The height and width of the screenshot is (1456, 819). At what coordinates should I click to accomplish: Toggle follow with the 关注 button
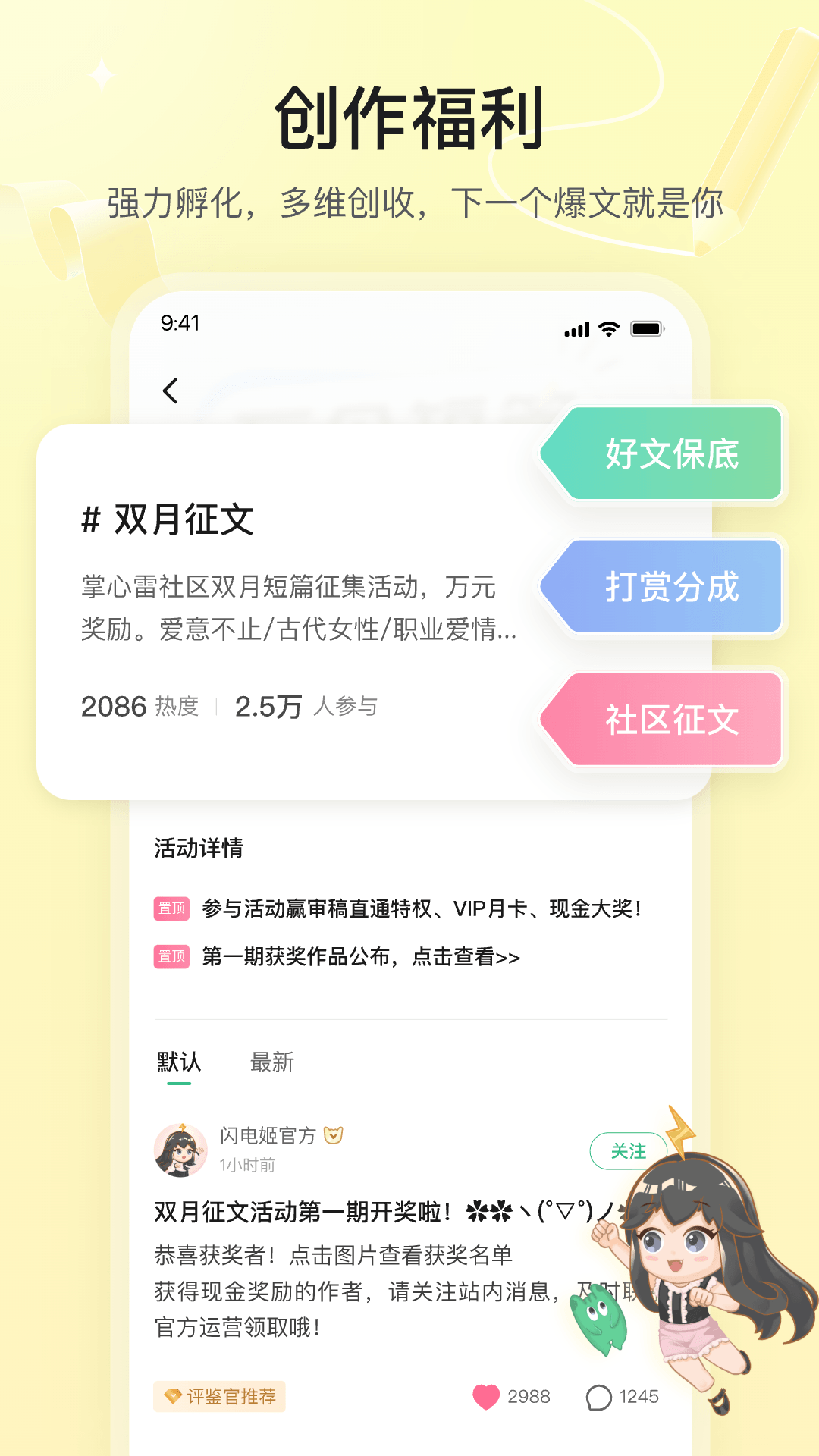tap(629, 1150)
